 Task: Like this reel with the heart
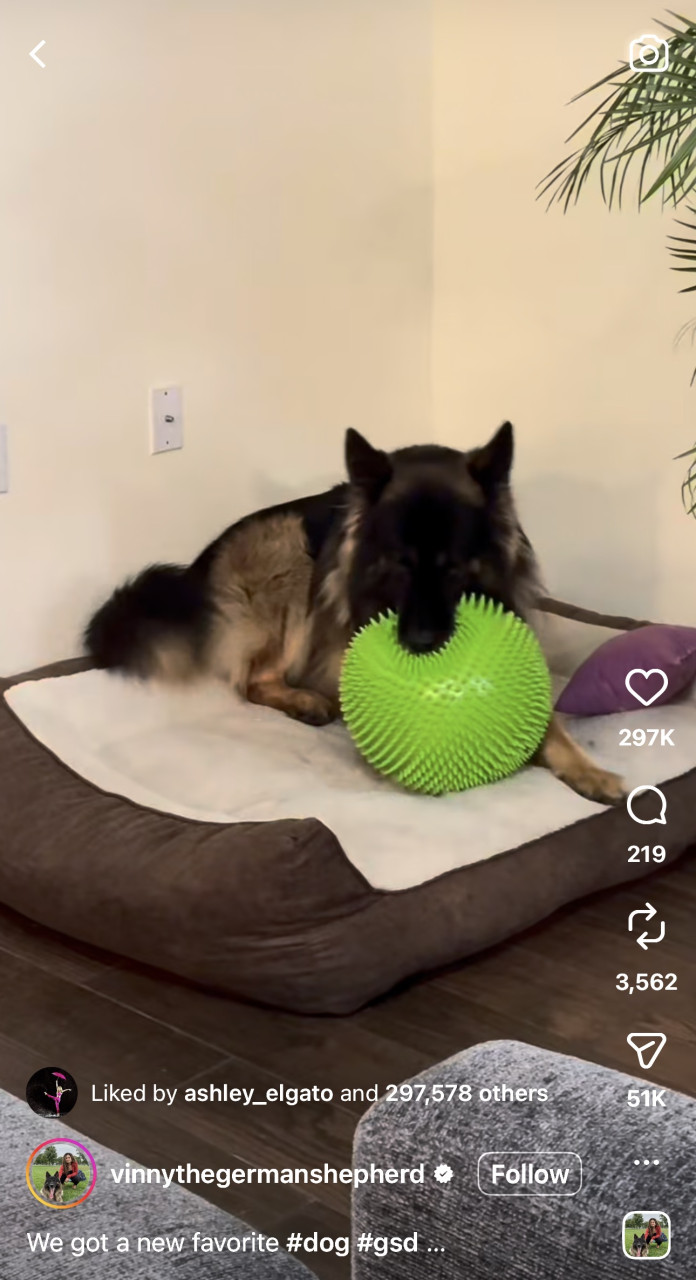point(646,687)
